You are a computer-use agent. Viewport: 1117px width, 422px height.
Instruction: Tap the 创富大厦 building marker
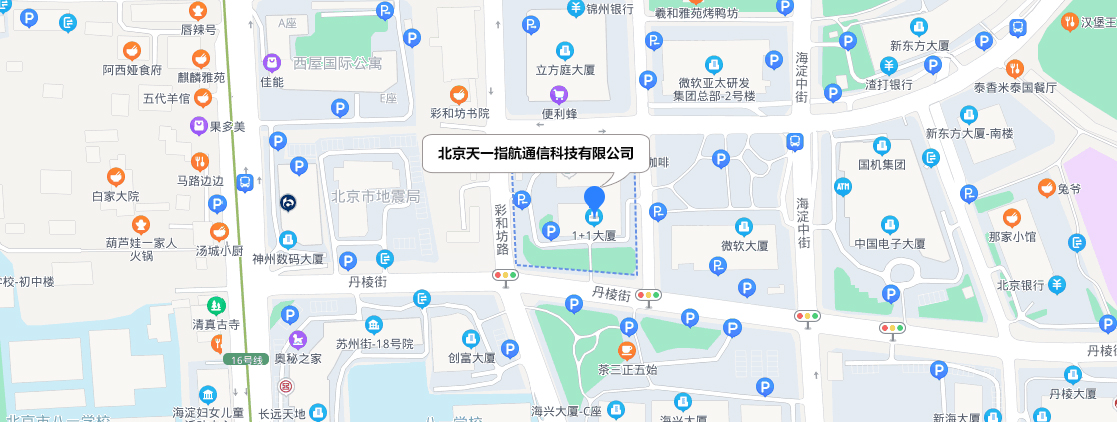click(x=471, y=337)
